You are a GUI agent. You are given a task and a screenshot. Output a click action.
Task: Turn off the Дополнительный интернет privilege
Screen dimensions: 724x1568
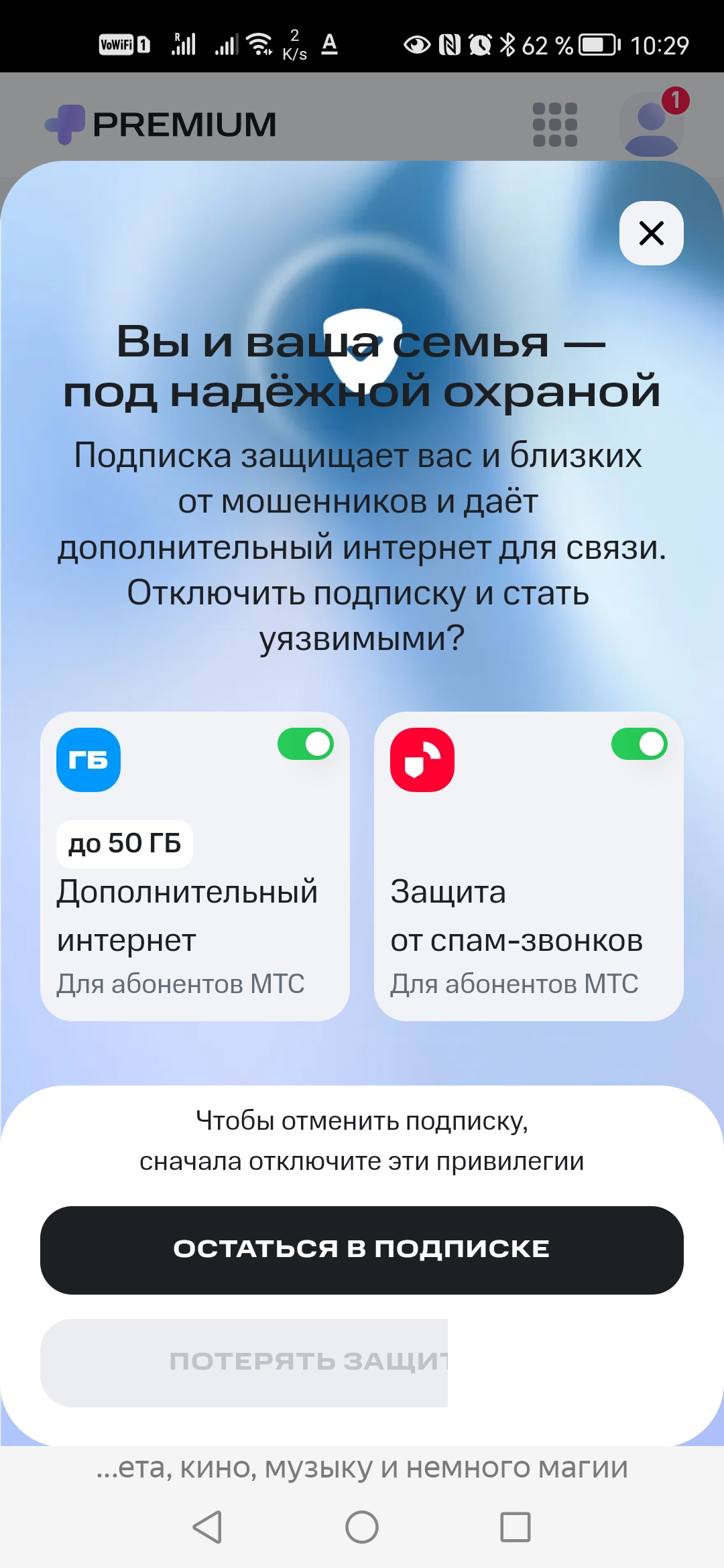(x=306, y=744)
